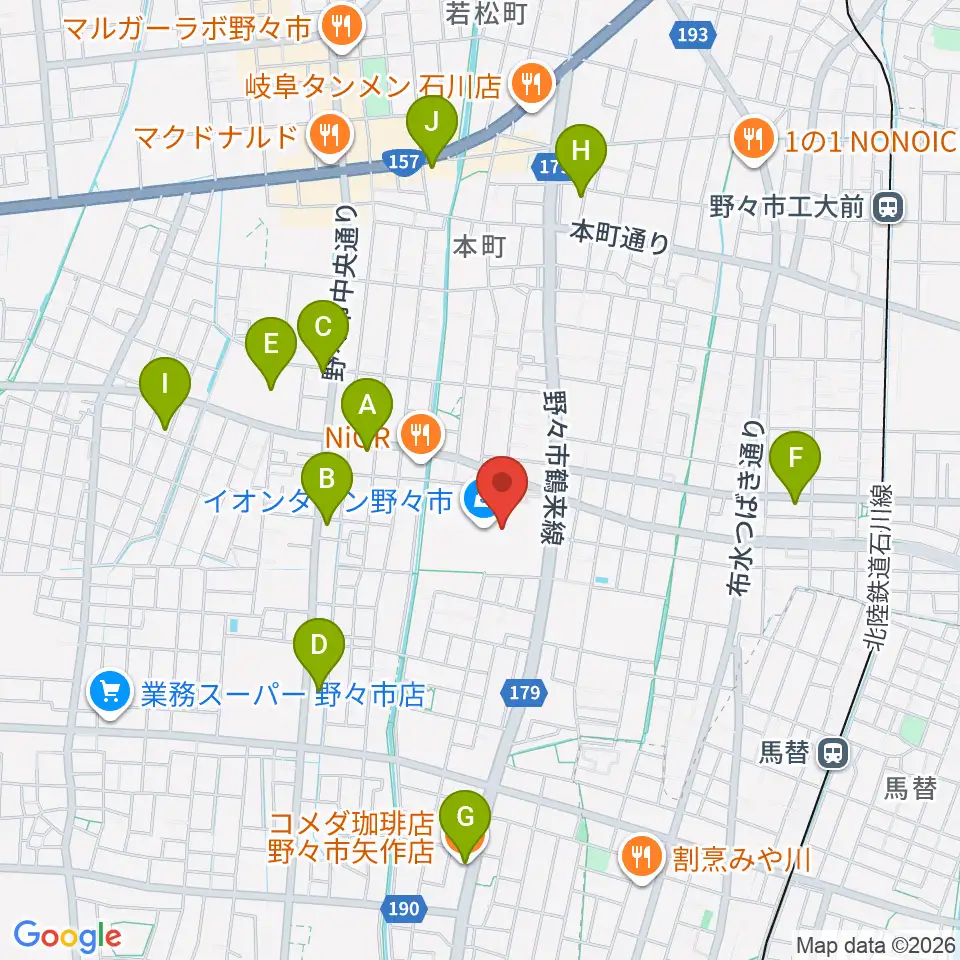
Task: Select the 野々市工大前 station icon
Action: pyautogui.click(x=888, y=207)
